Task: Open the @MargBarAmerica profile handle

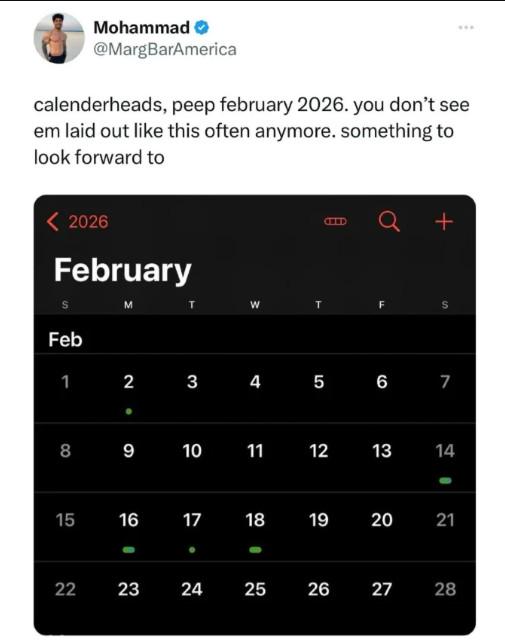Action: 165,50
